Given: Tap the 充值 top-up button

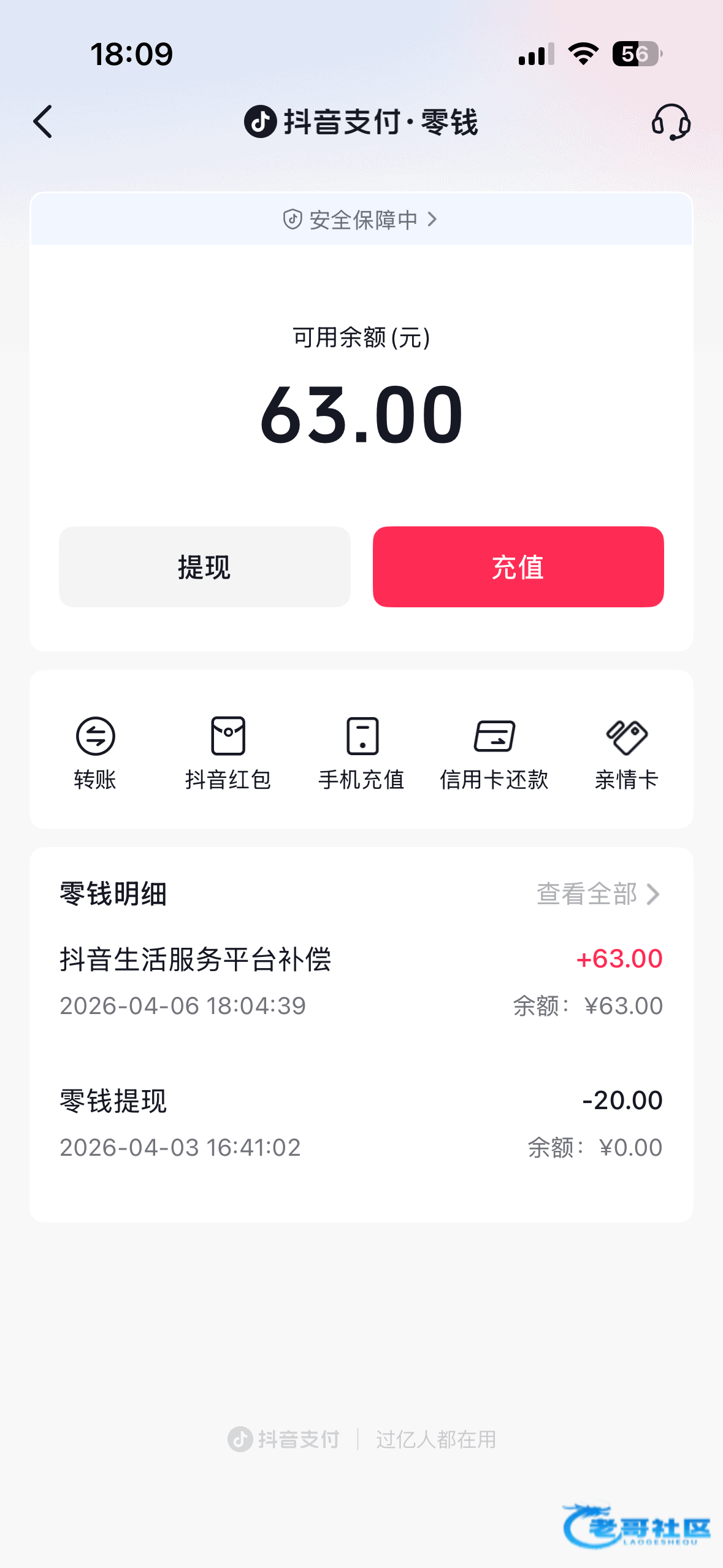Looking at the screenshot, I should (518, 567).
